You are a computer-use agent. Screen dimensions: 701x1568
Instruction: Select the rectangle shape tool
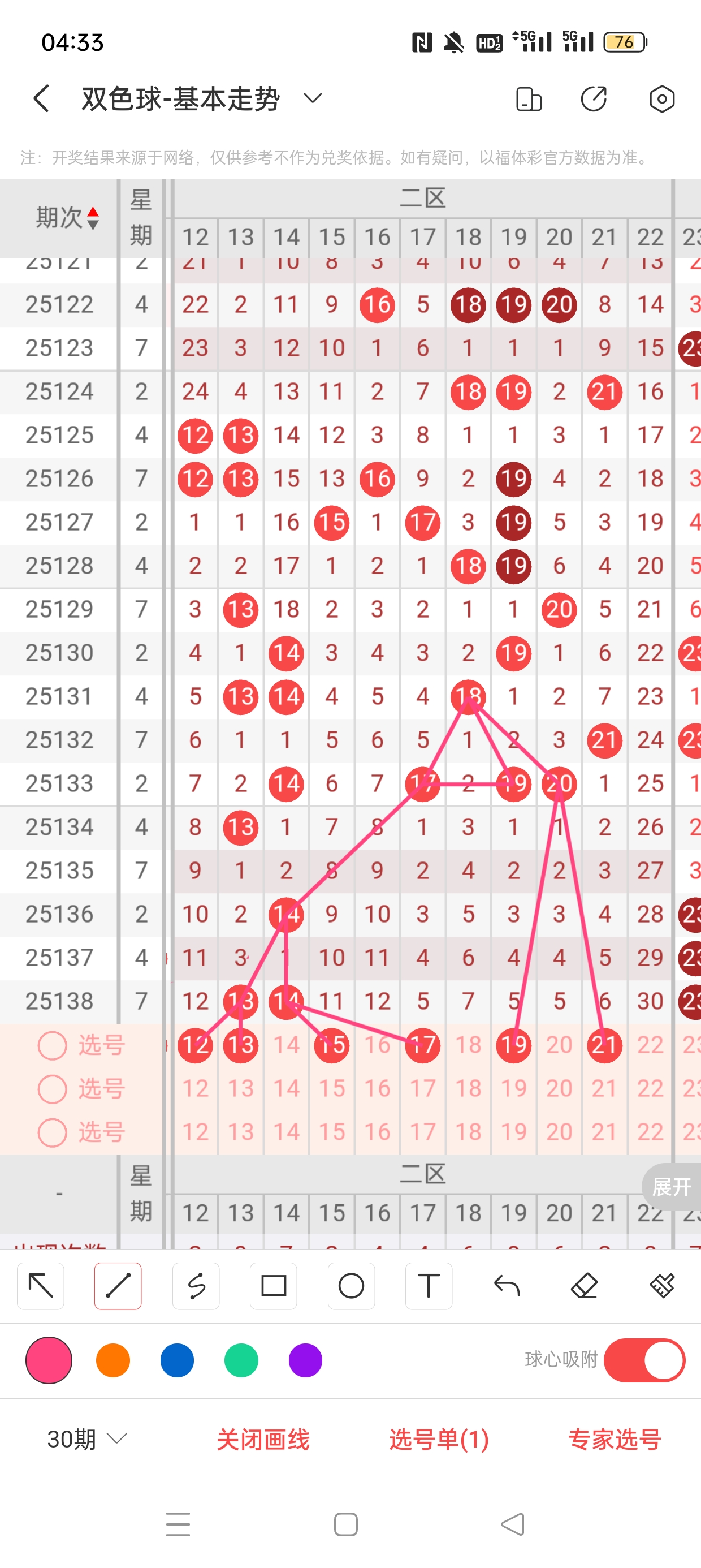coord(273,1286)
